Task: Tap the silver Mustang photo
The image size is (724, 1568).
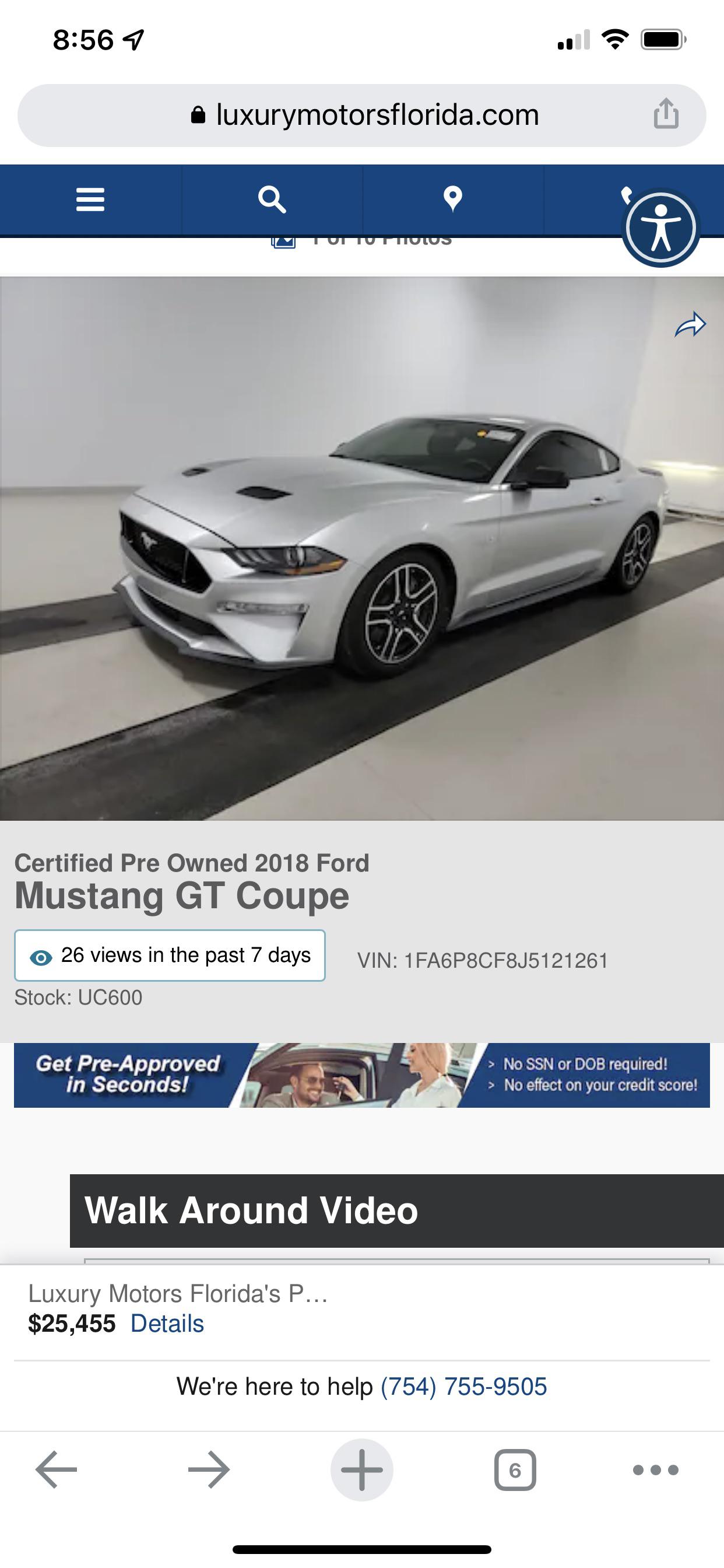Action: 362,548
